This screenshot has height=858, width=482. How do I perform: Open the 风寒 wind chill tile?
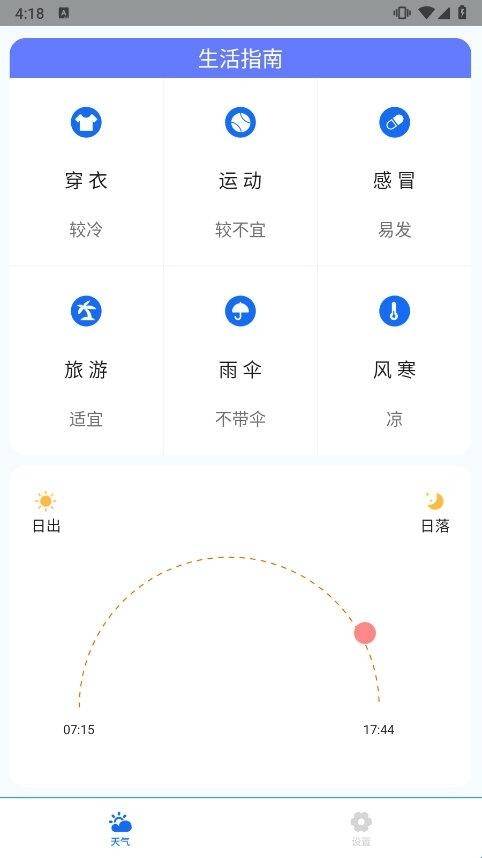(394, 361)
